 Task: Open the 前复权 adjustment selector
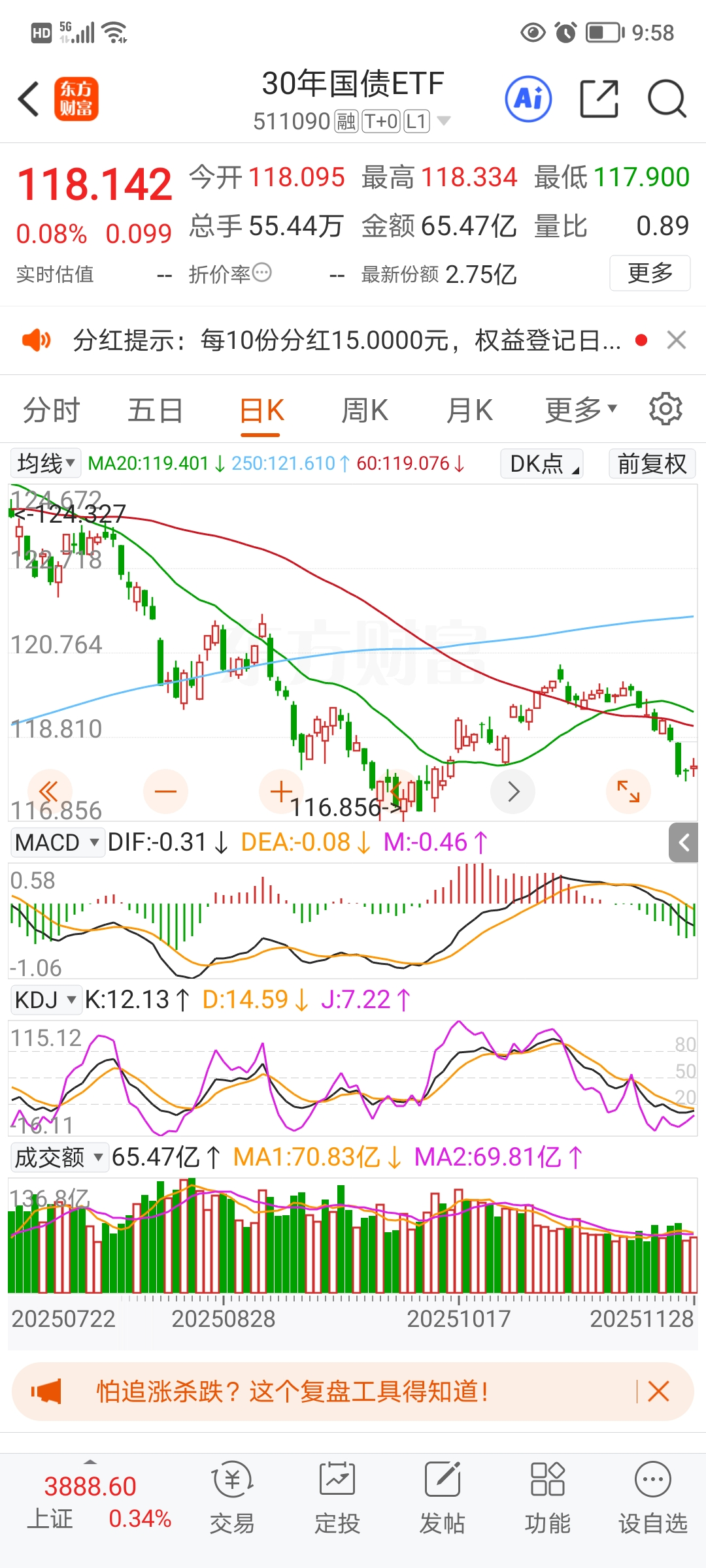pos(652,463)
